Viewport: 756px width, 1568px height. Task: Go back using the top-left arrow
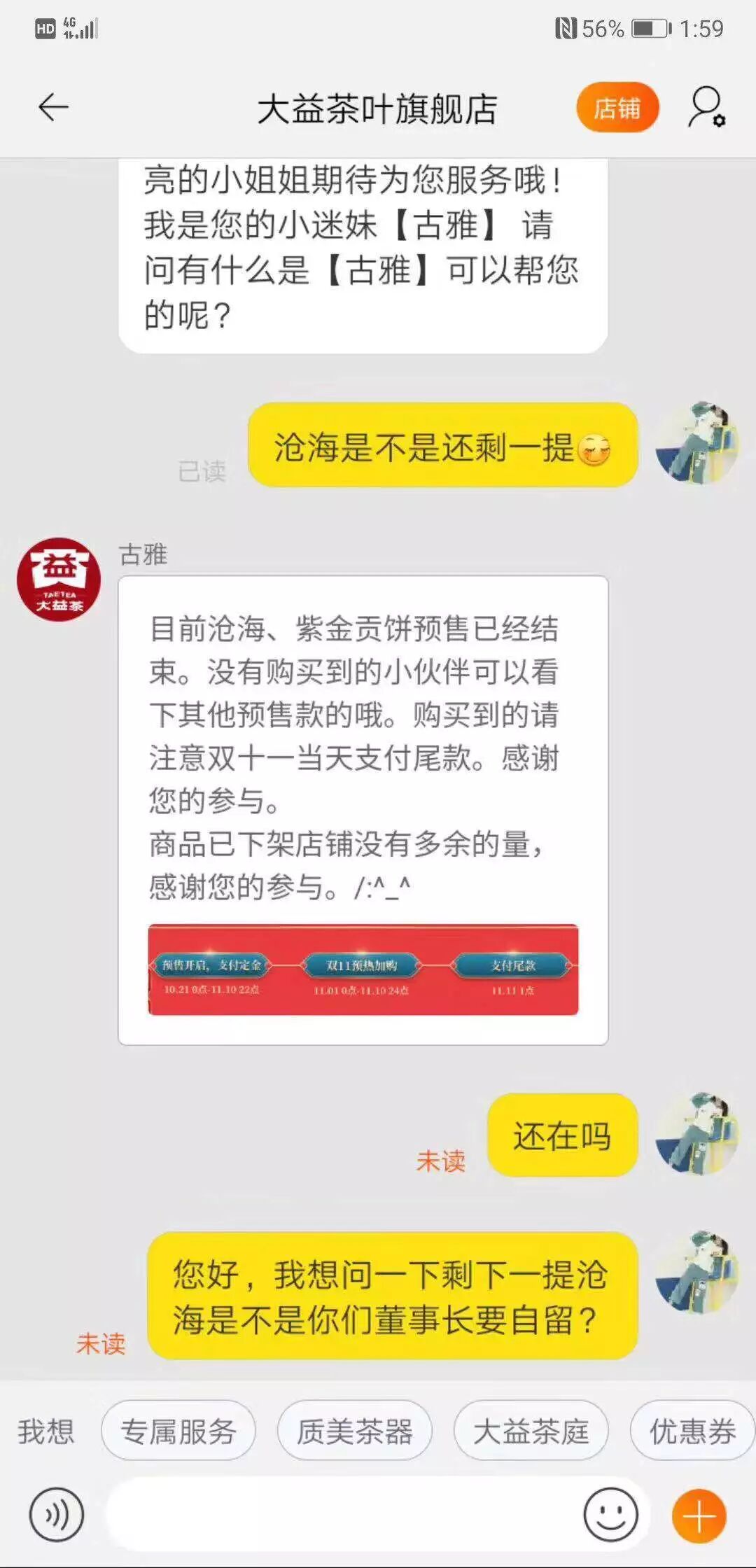coord(53,108)
